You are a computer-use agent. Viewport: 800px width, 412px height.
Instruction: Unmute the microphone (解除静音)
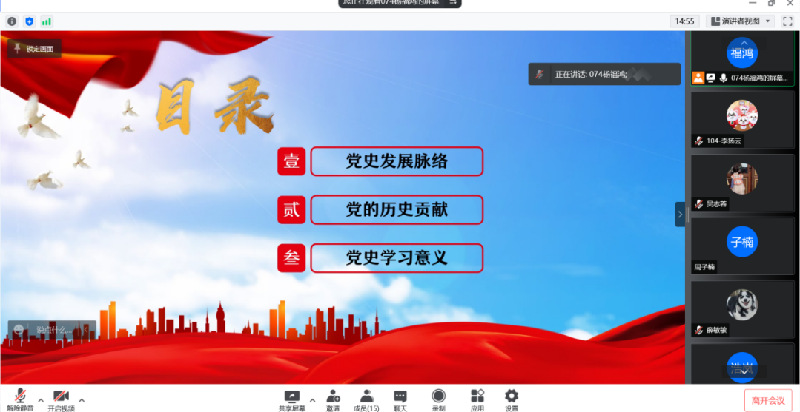20,399
